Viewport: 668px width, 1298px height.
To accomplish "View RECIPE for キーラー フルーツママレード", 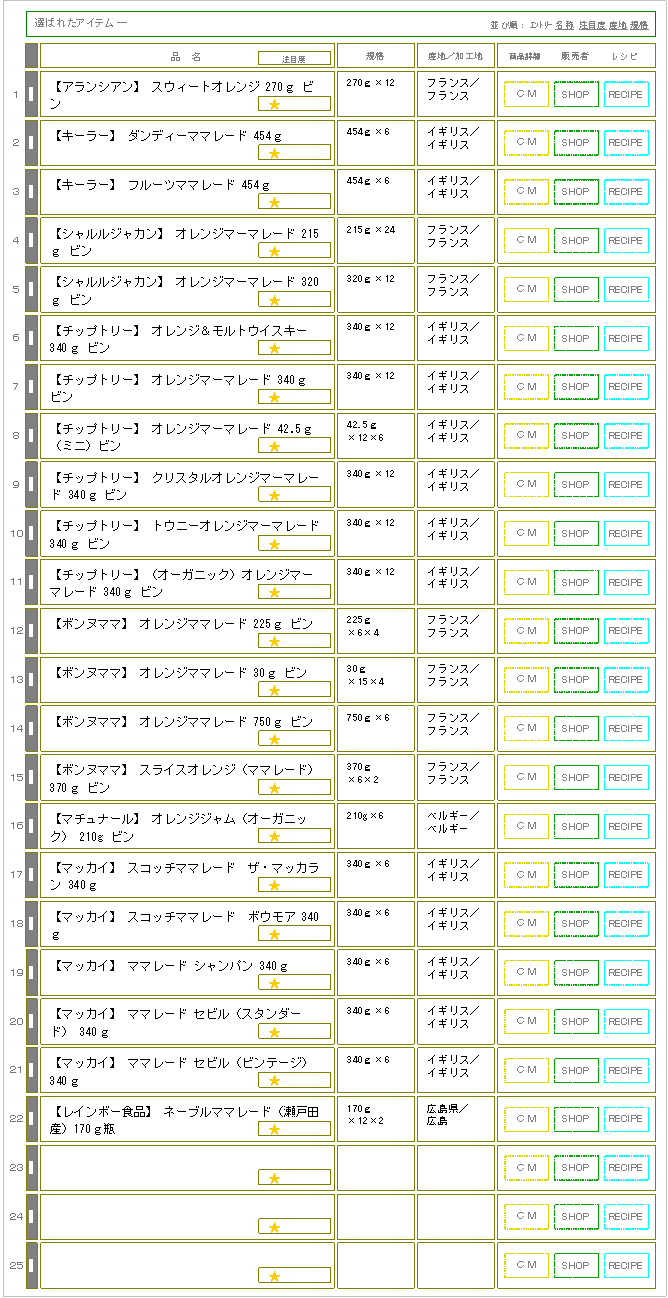I will (x=626, y=192).
